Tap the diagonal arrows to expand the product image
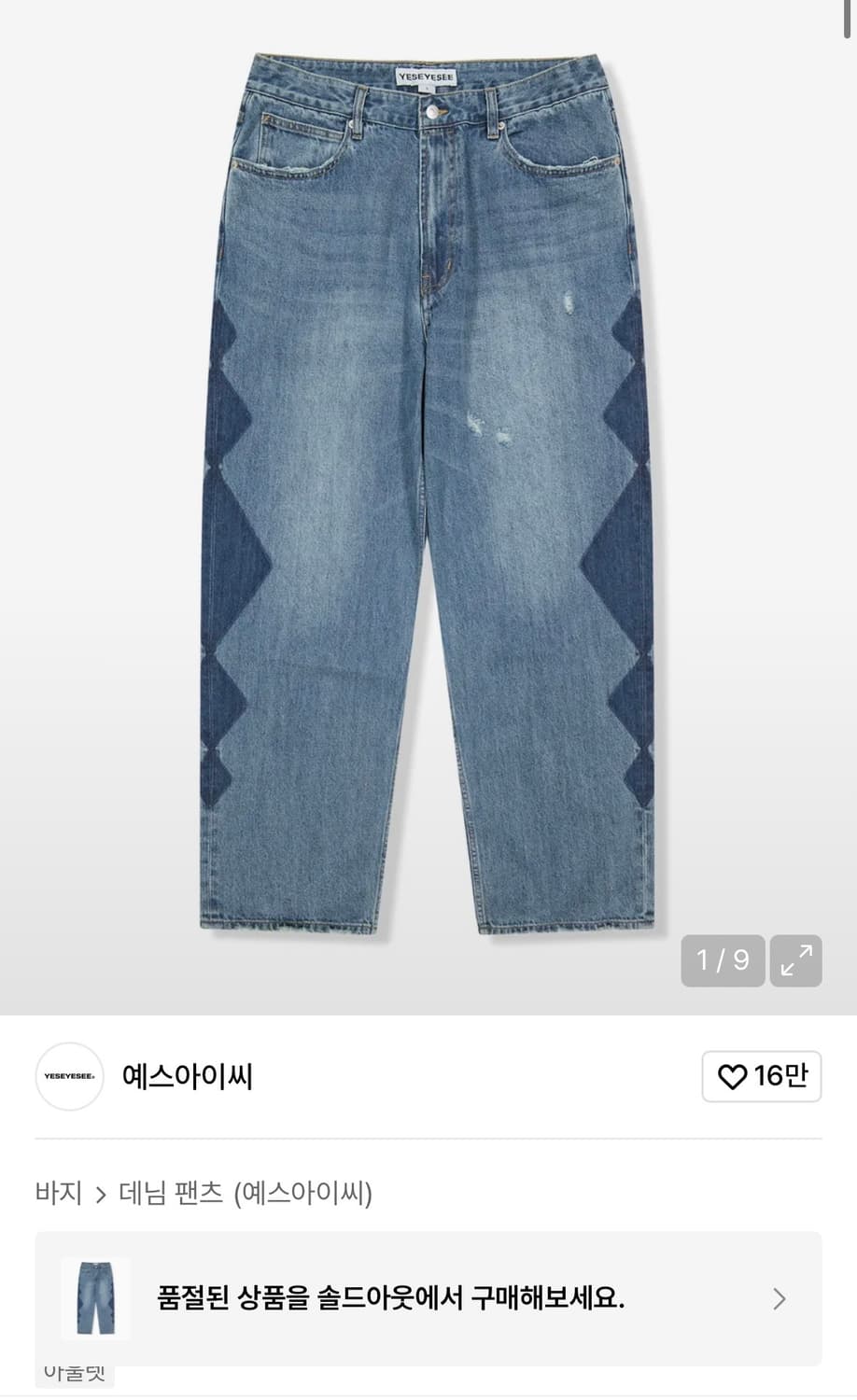This screenshot has height=1400, width=857. (x=795, y=960)
